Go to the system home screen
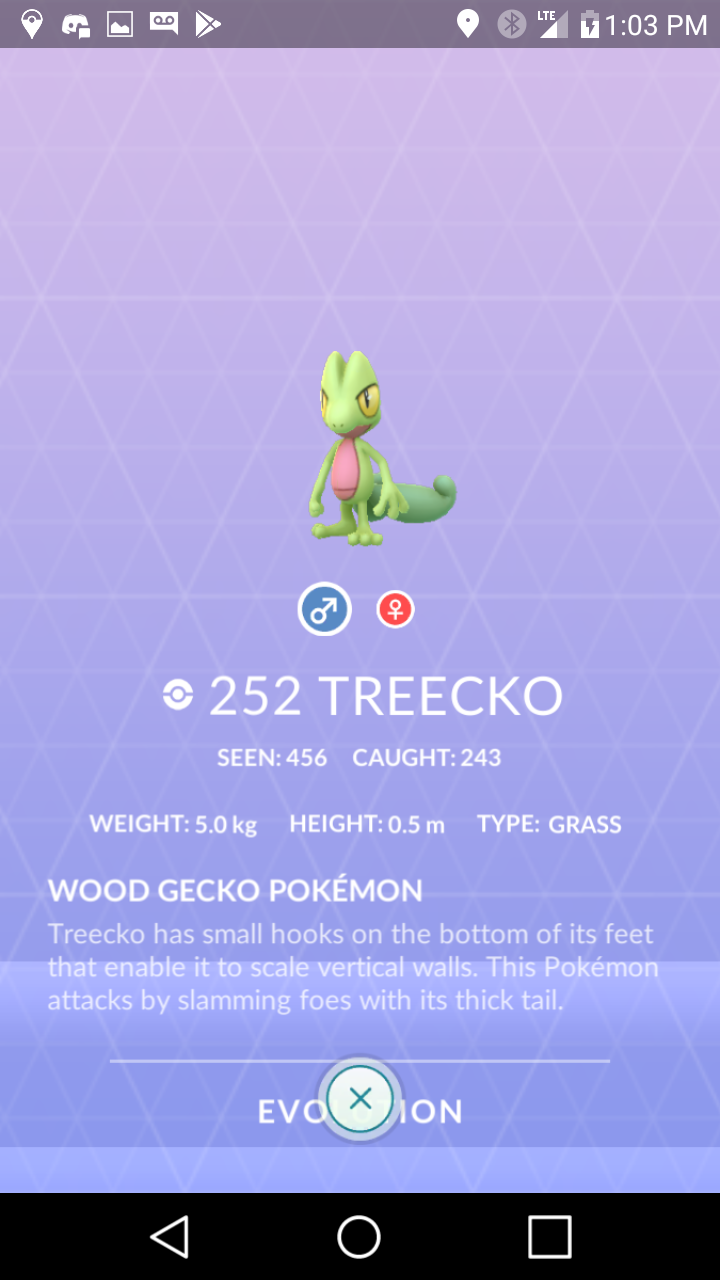Image resolution: width=720 pixels, height=1280 pixels. (359, 1236)
